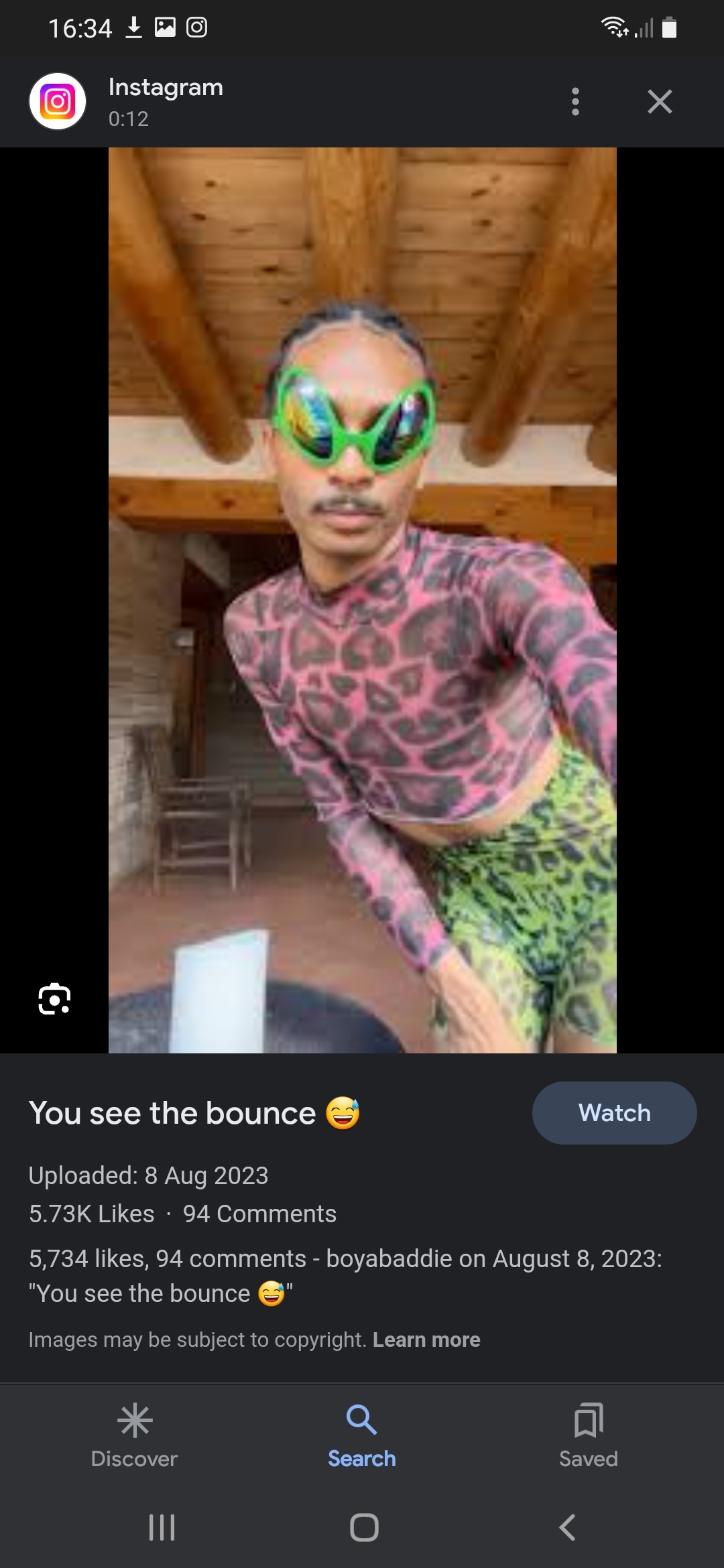The width and height of the screenshot is (724, 1568).
Task: Tap the Watch button
Action: click(614, 1113)
